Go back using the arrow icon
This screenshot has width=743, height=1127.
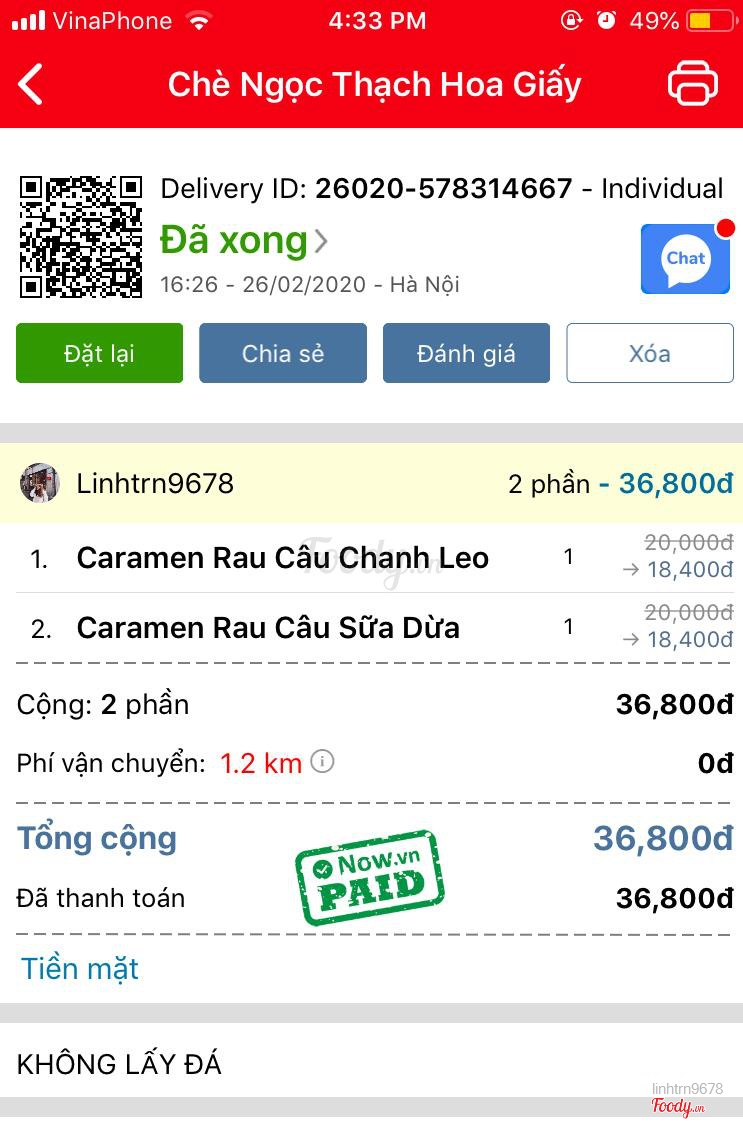(32, 84)
